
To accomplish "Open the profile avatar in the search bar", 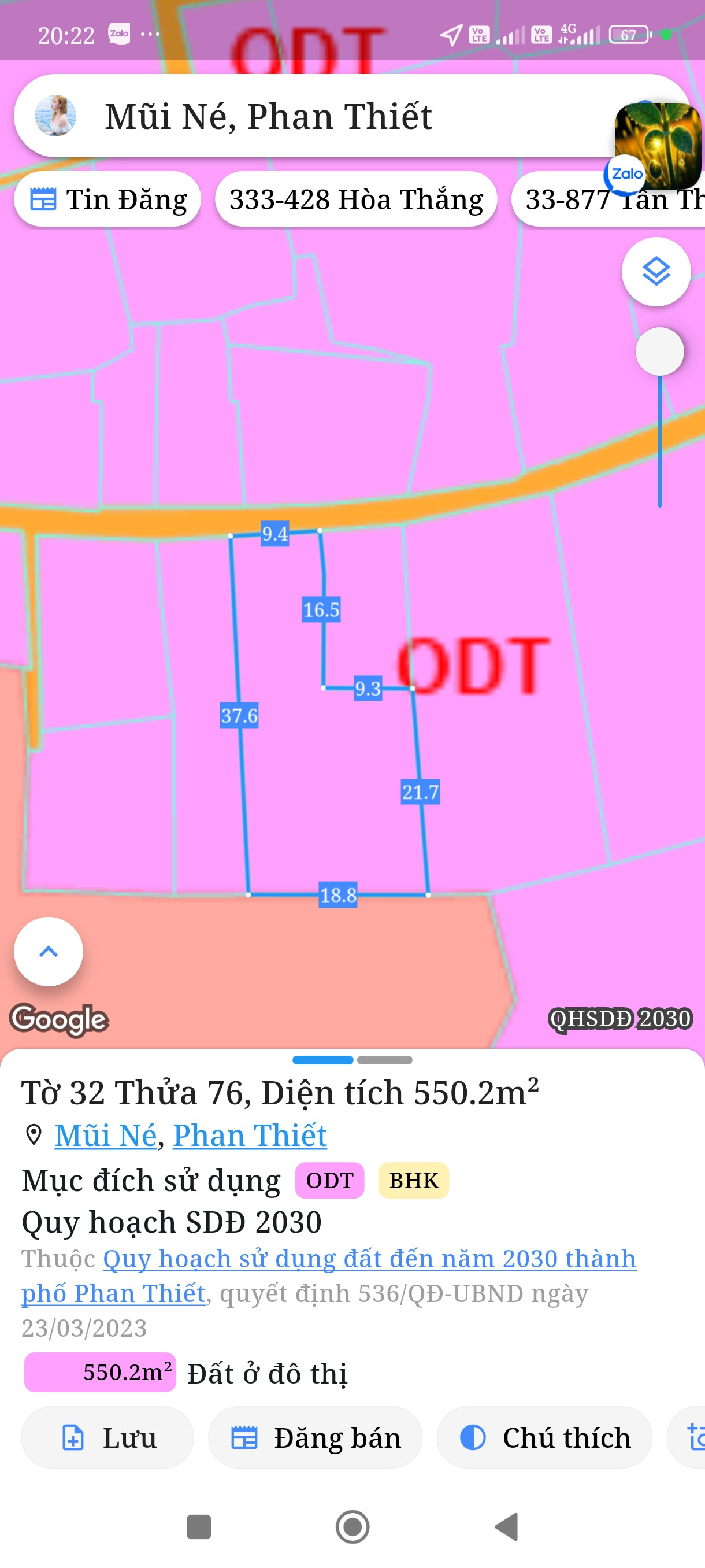I will [x=55, y=116].
